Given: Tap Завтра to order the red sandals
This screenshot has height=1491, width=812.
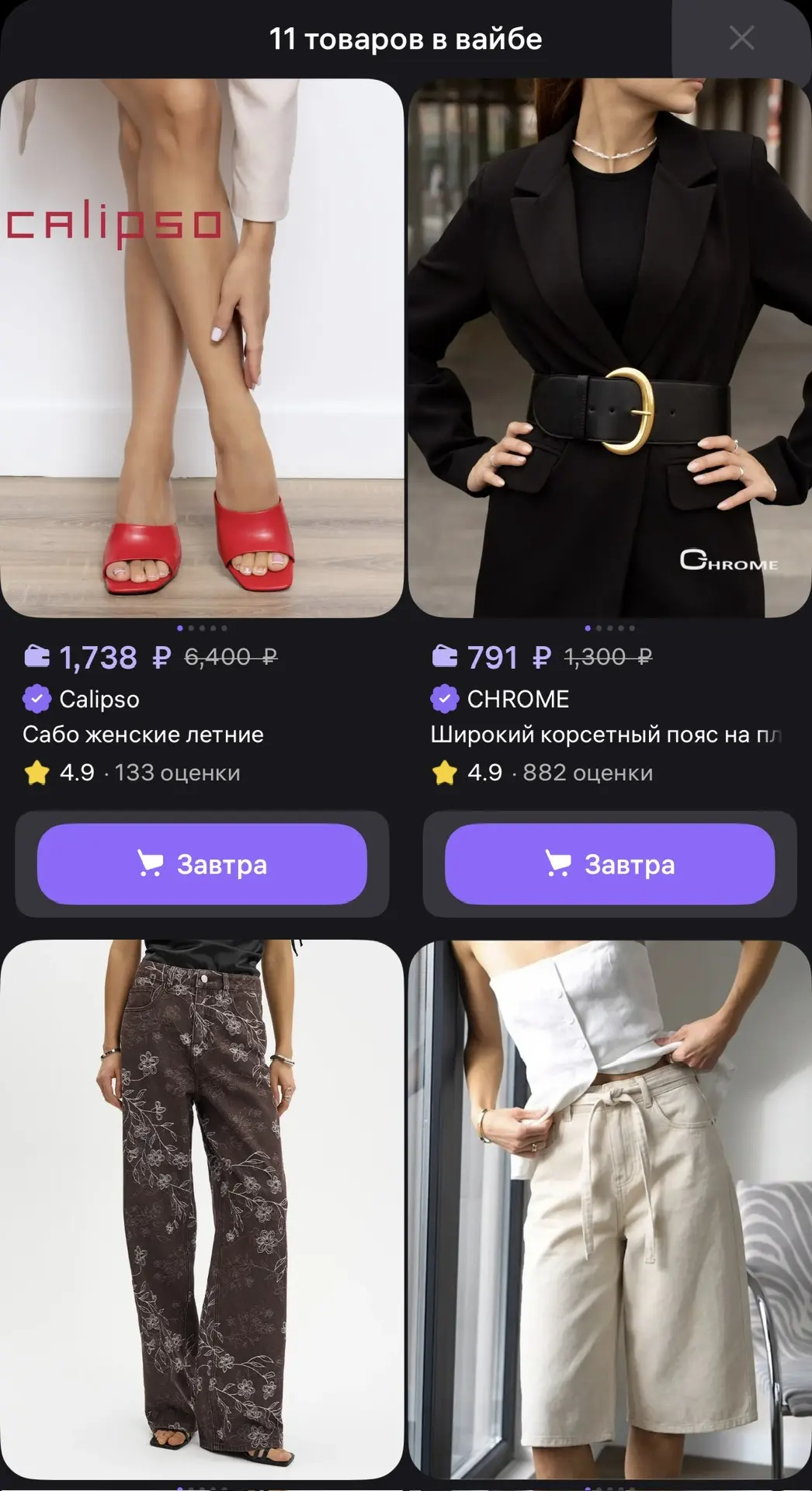Looking at the screenshot, I should 201,864.
